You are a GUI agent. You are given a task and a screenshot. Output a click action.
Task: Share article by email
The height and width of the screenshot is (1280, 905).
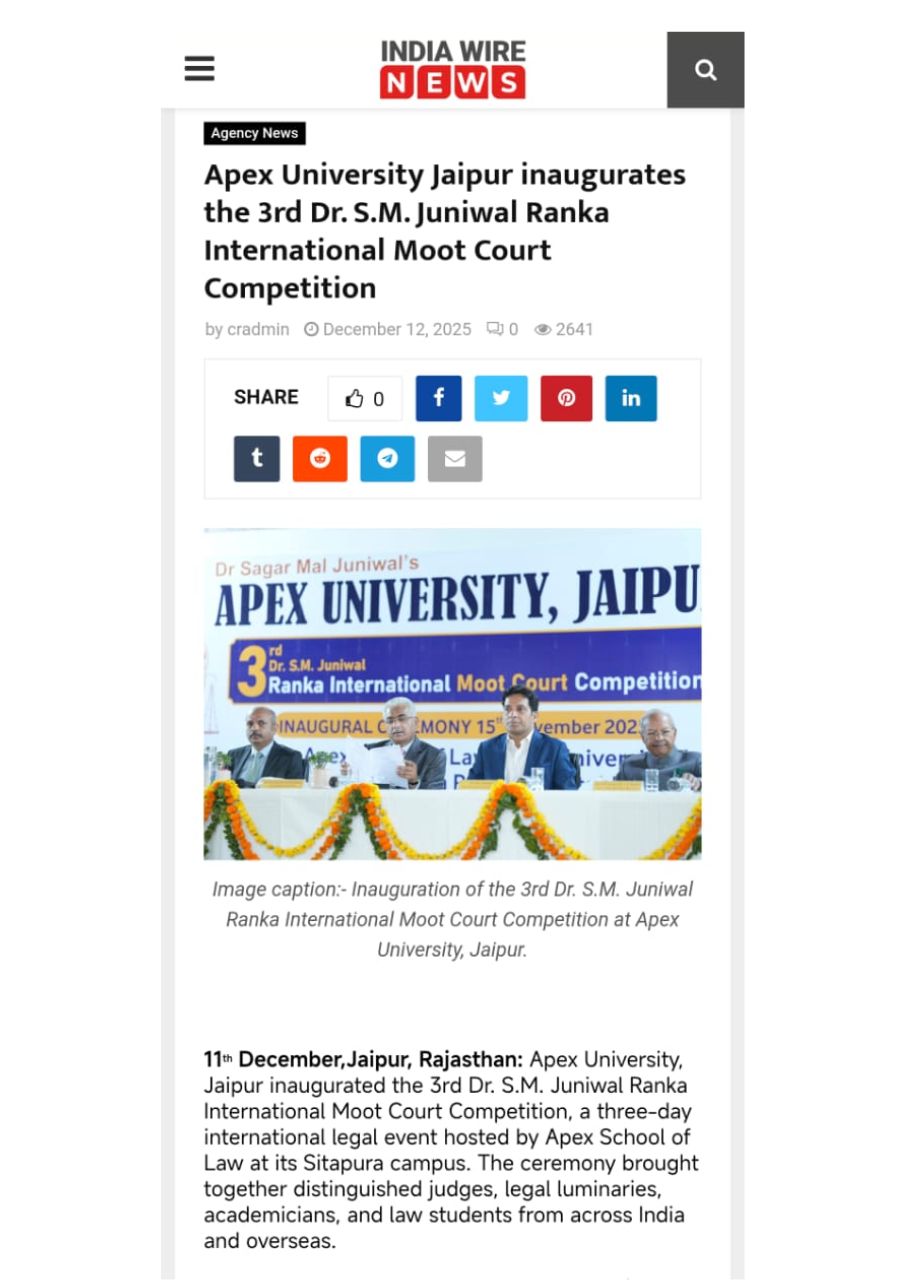pyautogui.click(x=454, y=459)
